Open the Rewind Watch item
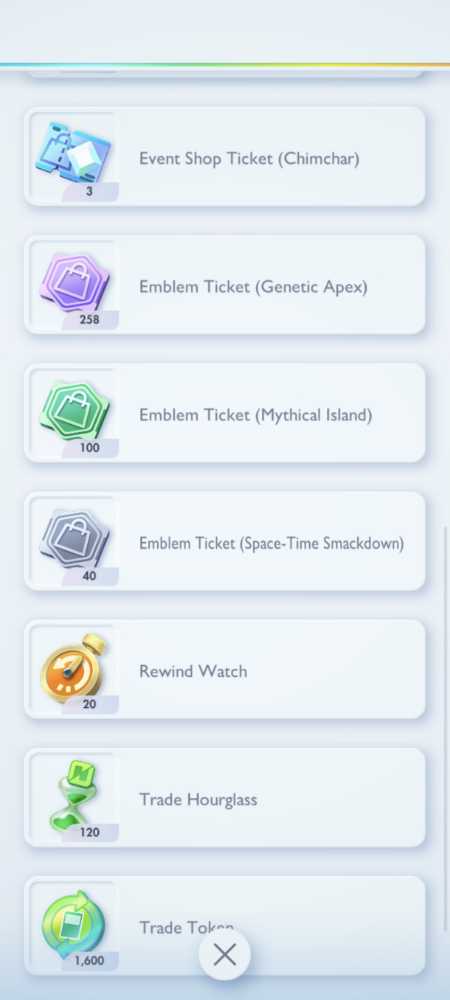Image resolution: width=450 pixels, height=1000 pixels. [225, 670]
